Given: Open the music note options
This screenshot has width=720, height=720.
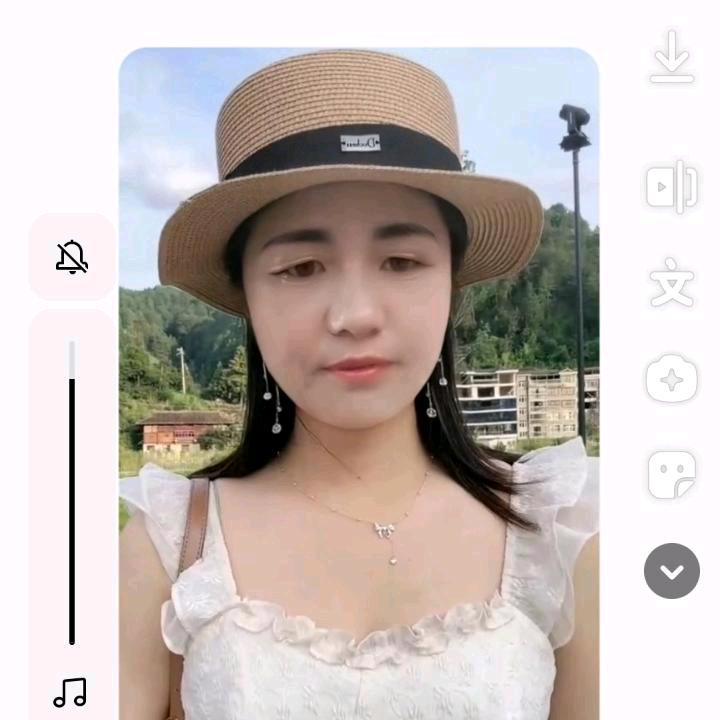Looking at the screenshot, I should click(70, 692).
